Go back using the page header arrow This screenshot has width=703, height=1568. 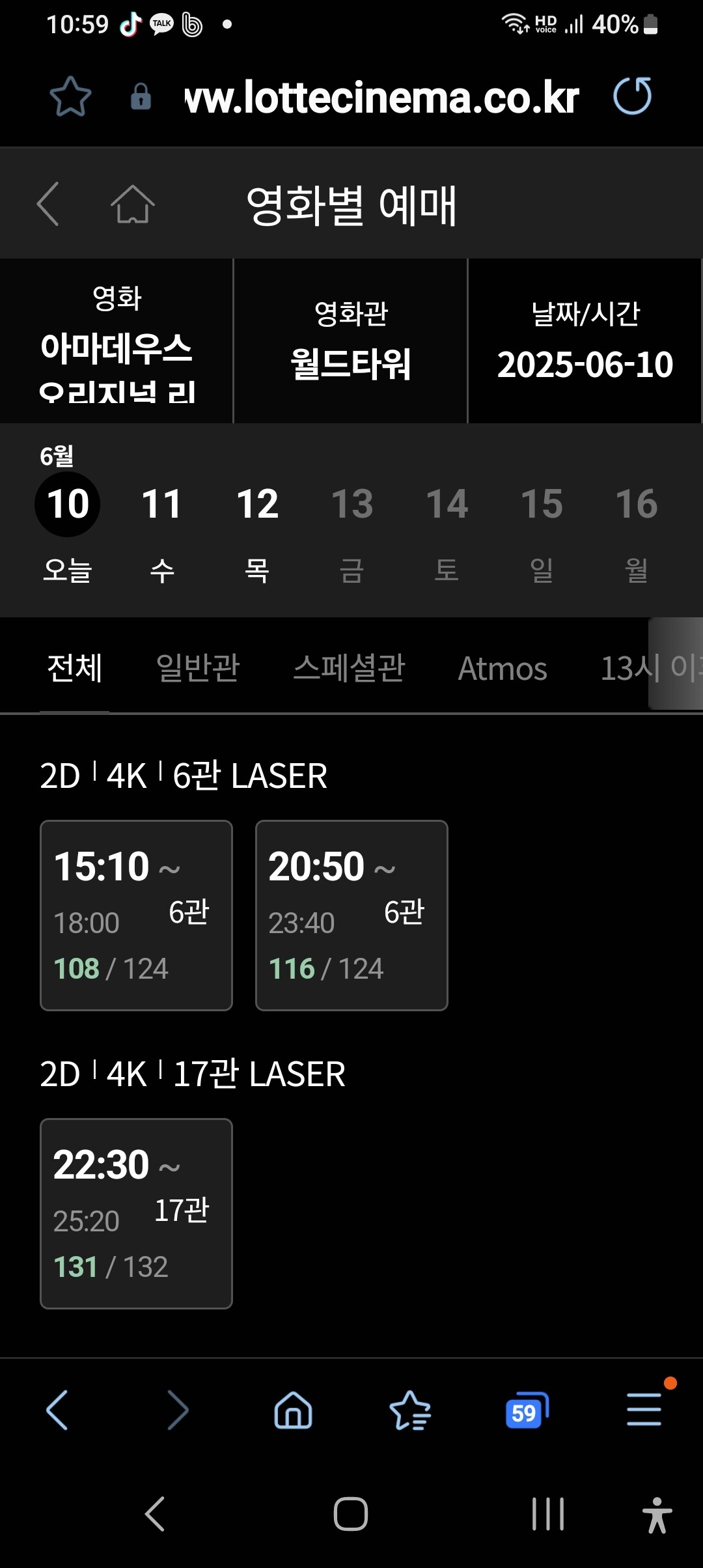pyautogui.click(x=48, y=204)
